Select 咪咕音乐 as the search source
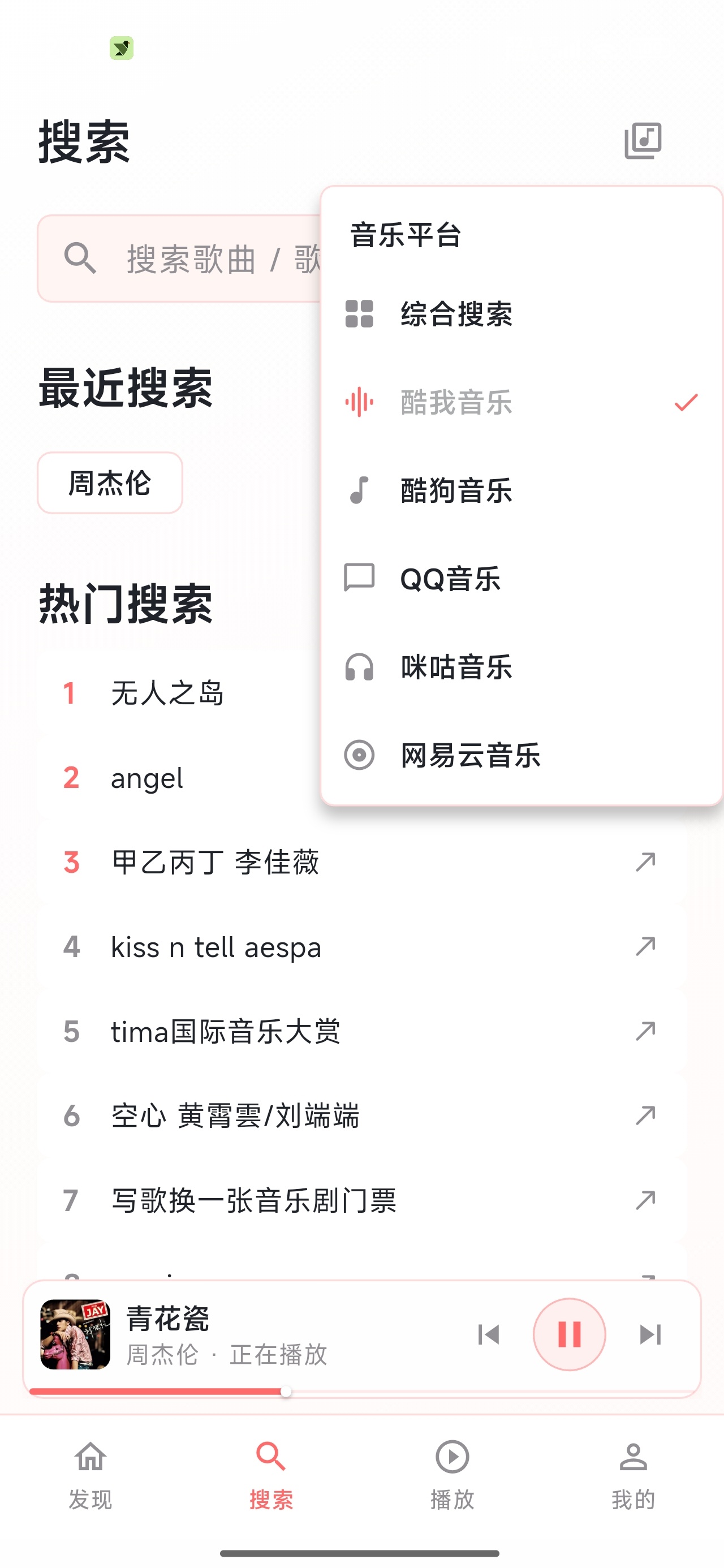Viewport: 724px width, 1568px height. click(x=522, y=666)
